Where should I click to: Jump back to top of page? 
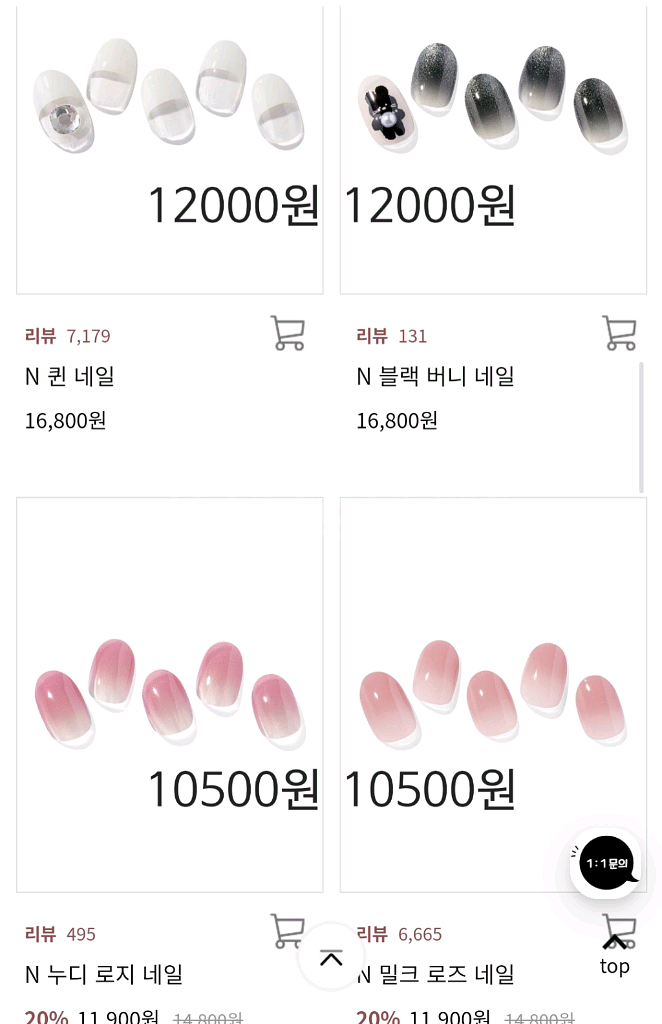(x=614, y=954)
